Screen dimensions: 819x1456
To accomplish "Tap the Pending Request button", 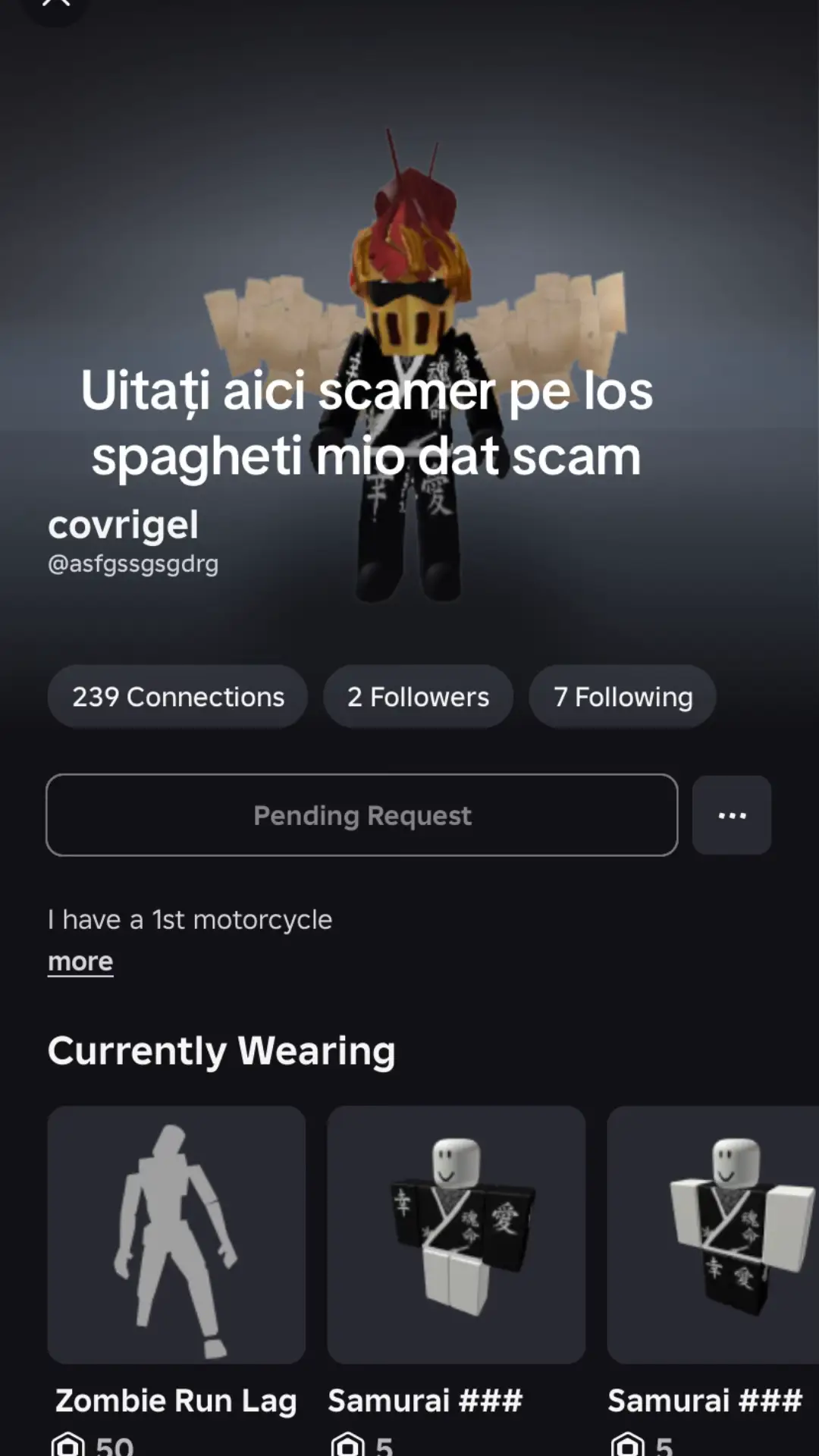I will [x=362, y=815].
